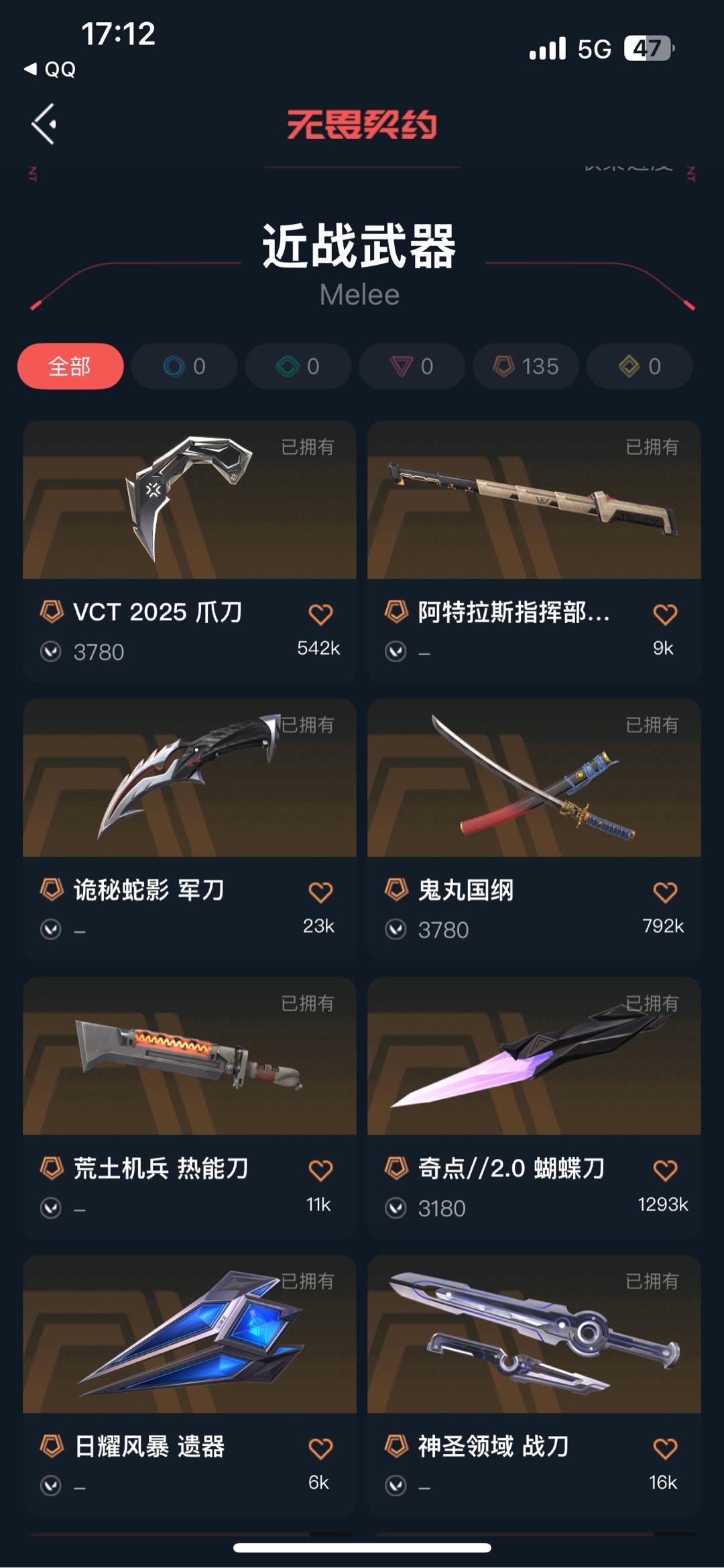Screen dimensions: 724x1568
Task: Filter by the blue circle tier chip
Action: (184, 366)
